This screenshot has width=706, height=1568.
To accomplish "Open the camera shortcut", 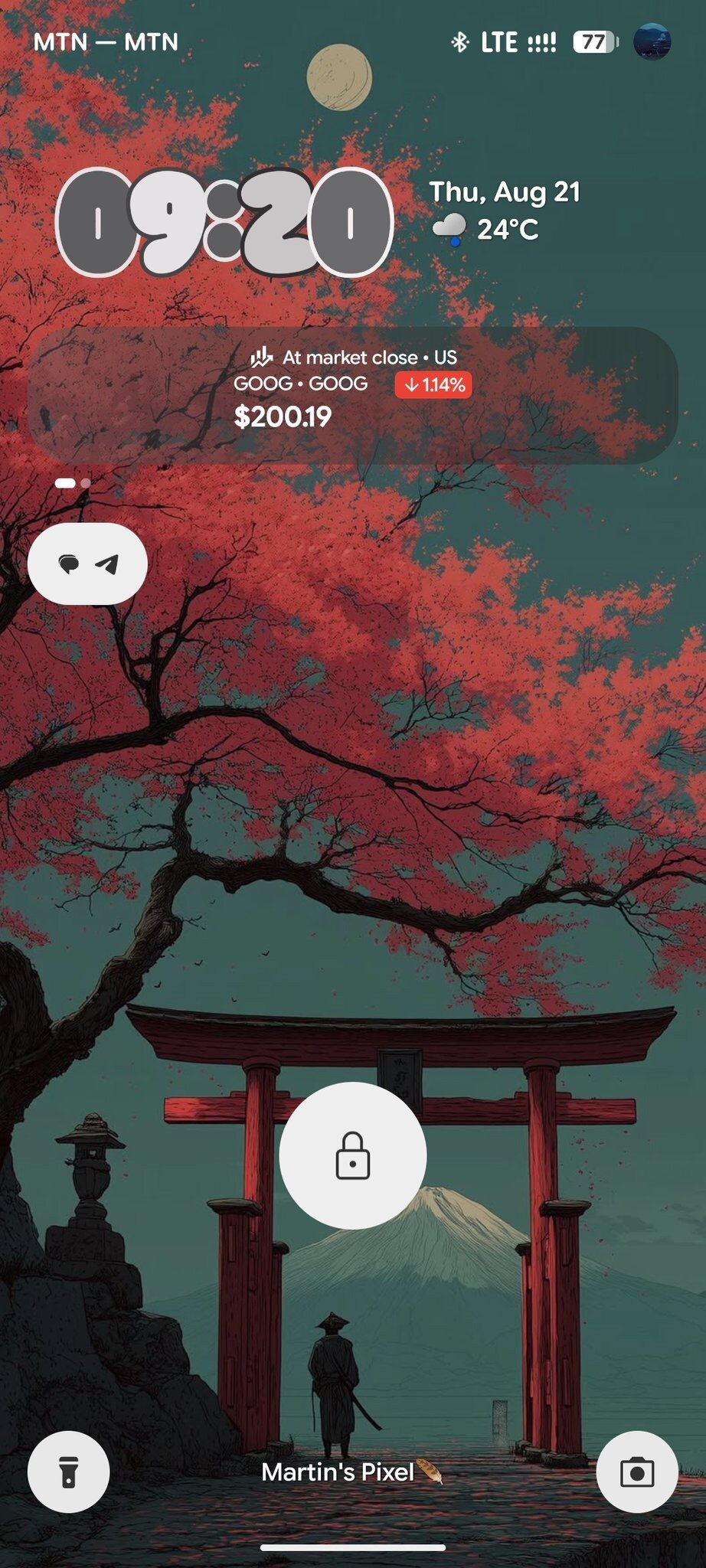I will click(x=636, y=1471).
